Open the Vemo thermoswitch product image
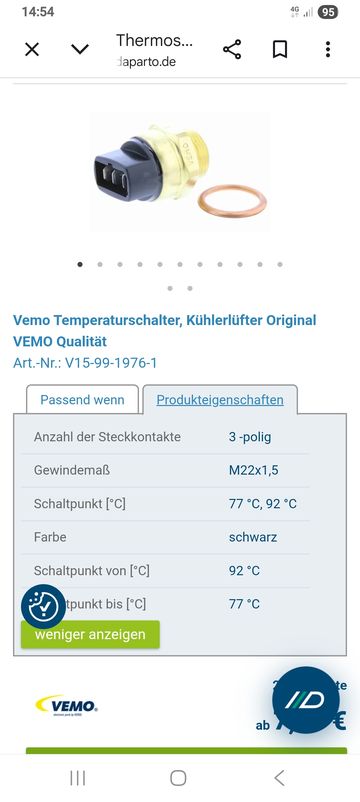Screen dimensions: 360x802 pos(179,172)
